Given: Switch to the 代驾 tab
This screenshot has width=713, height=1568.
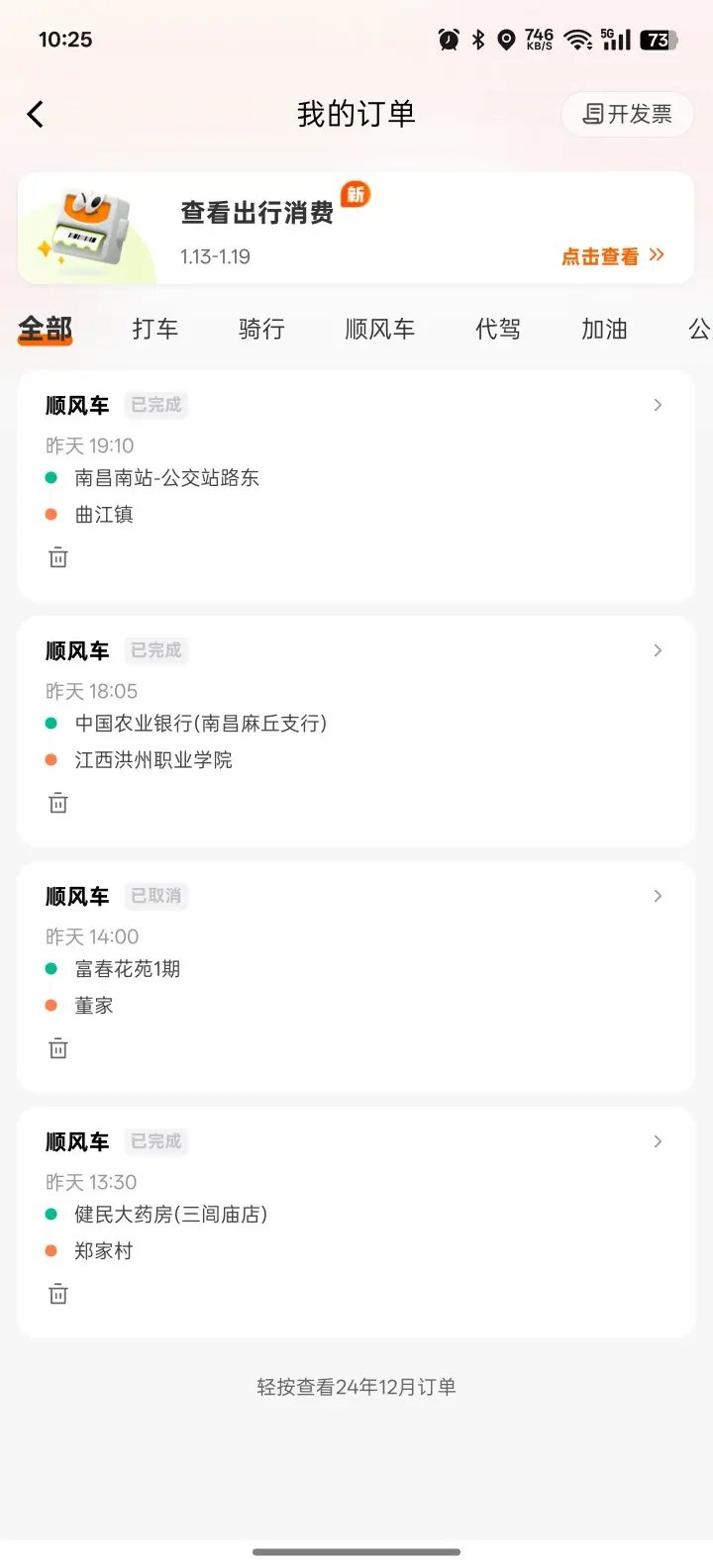Looking at the screenshot, I should pyautogui.click(x=497, y=330).
